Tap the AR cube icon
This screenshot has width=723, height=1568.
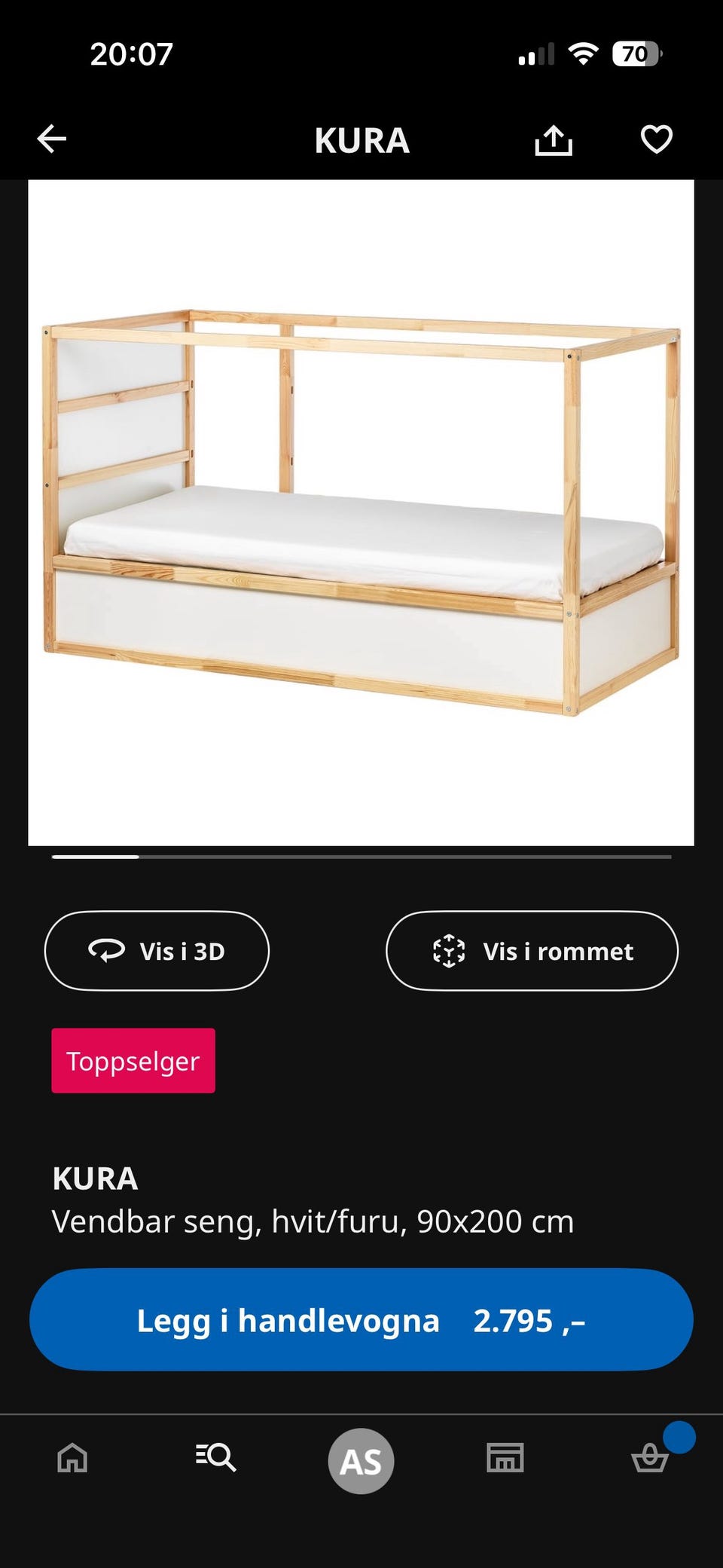[450, 951]
